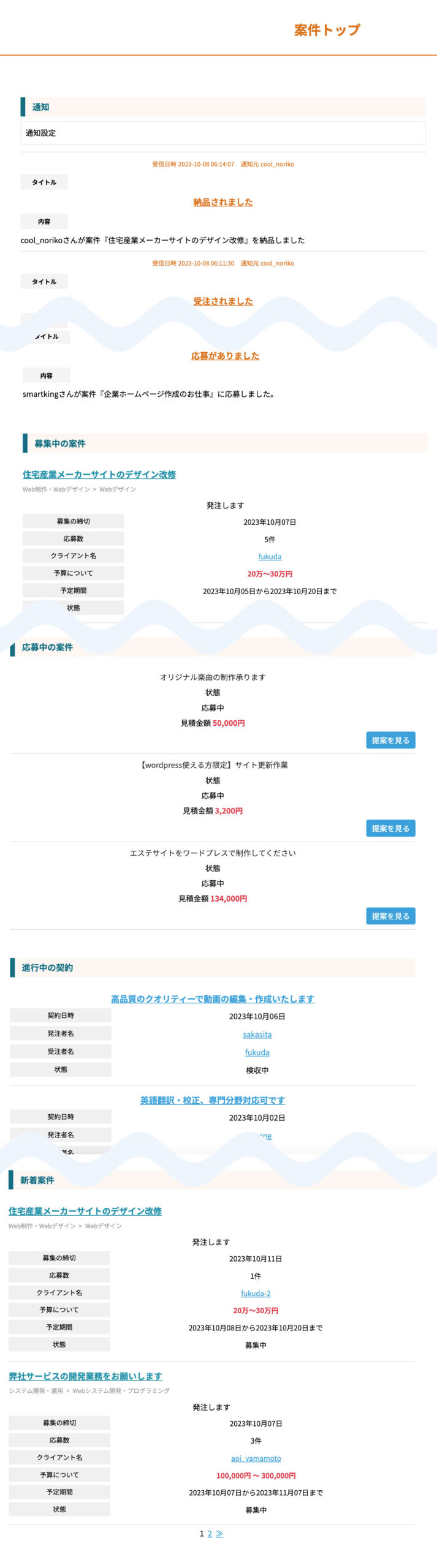The height and width of the screenshot is (1568, 437).
Task: View 受注者 fukuda's profile in 進行中の契約
Action: [257, 1052]
